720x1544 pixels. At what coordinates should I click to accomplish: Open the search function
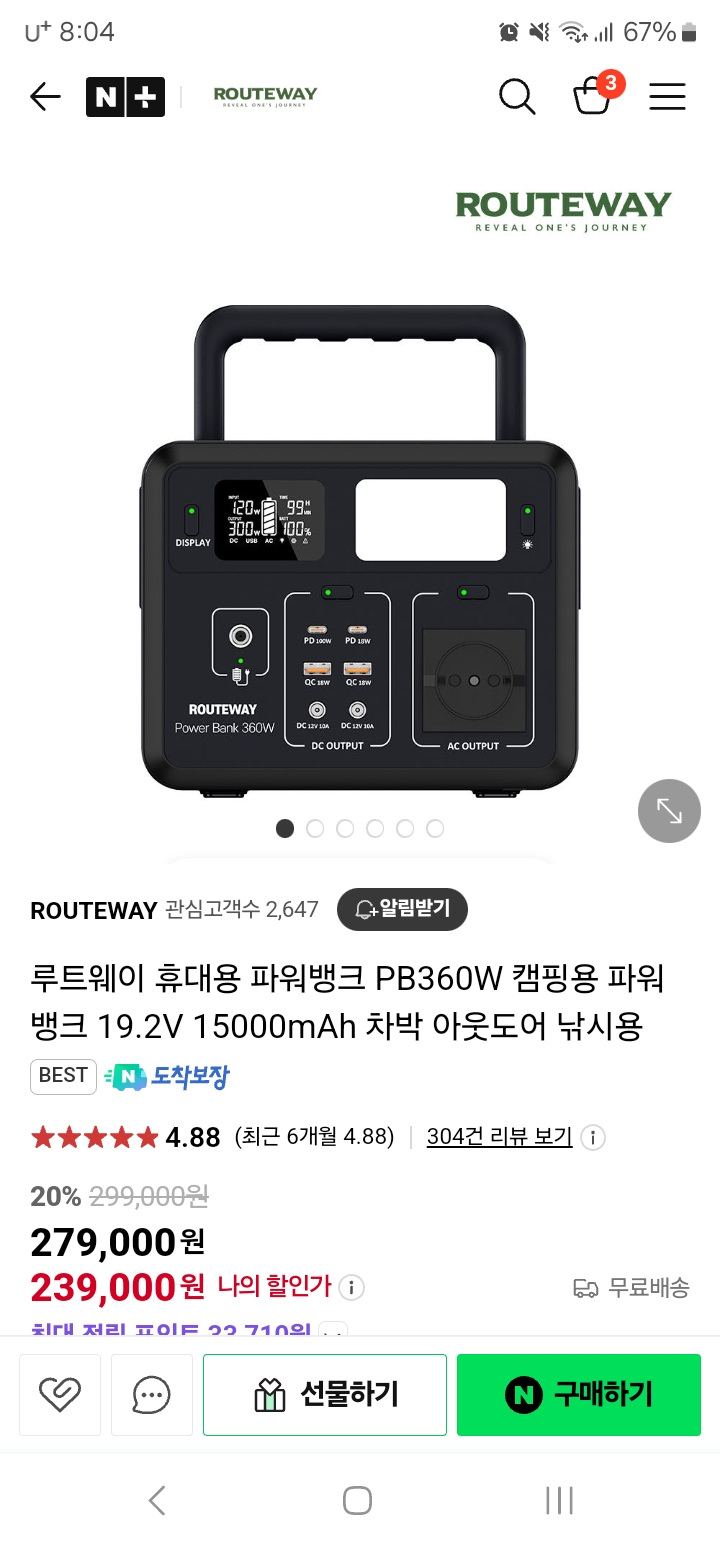[x=517, y=96]
